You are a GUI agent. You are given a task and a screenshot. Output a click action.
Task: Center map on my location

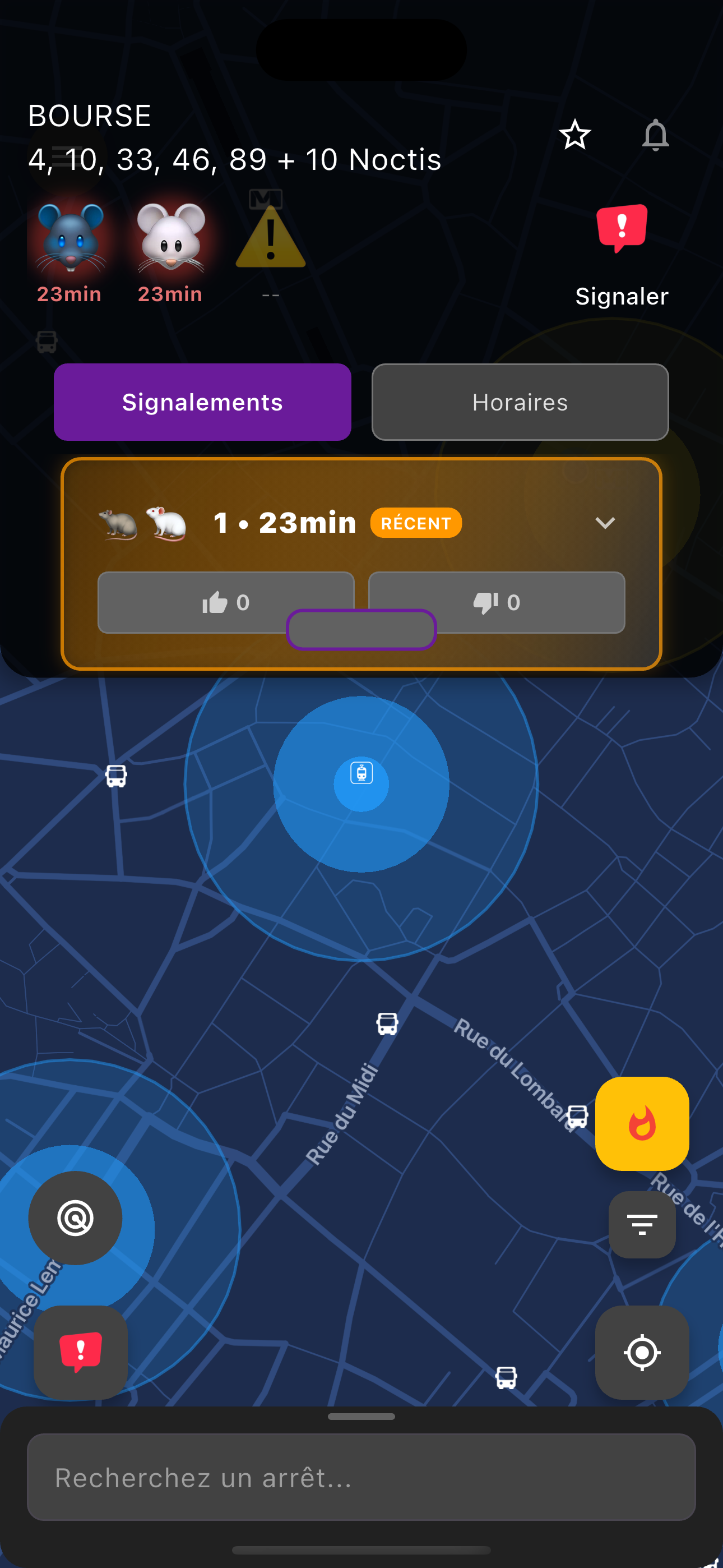coord(641,1352)
